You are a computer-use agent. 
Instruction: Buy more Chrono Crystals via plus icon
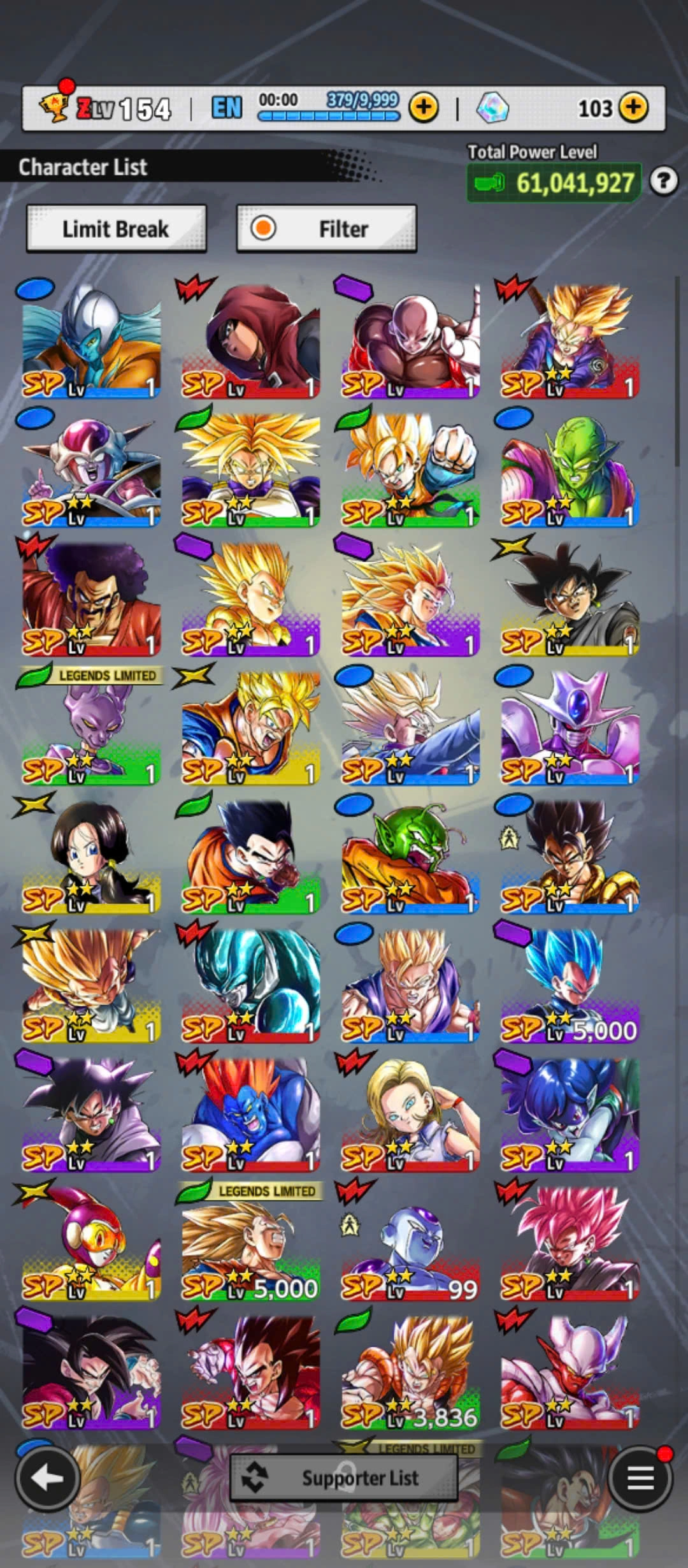(x=633, y=108)
